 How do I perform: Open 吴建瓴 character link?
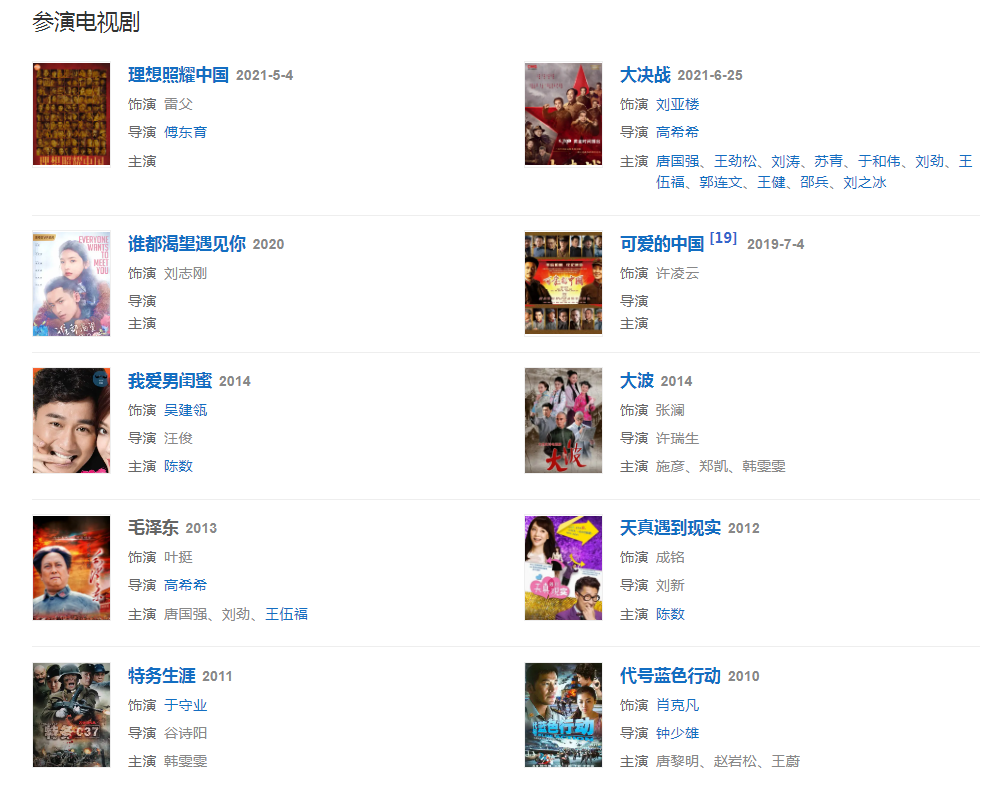(x=186, y=410)
